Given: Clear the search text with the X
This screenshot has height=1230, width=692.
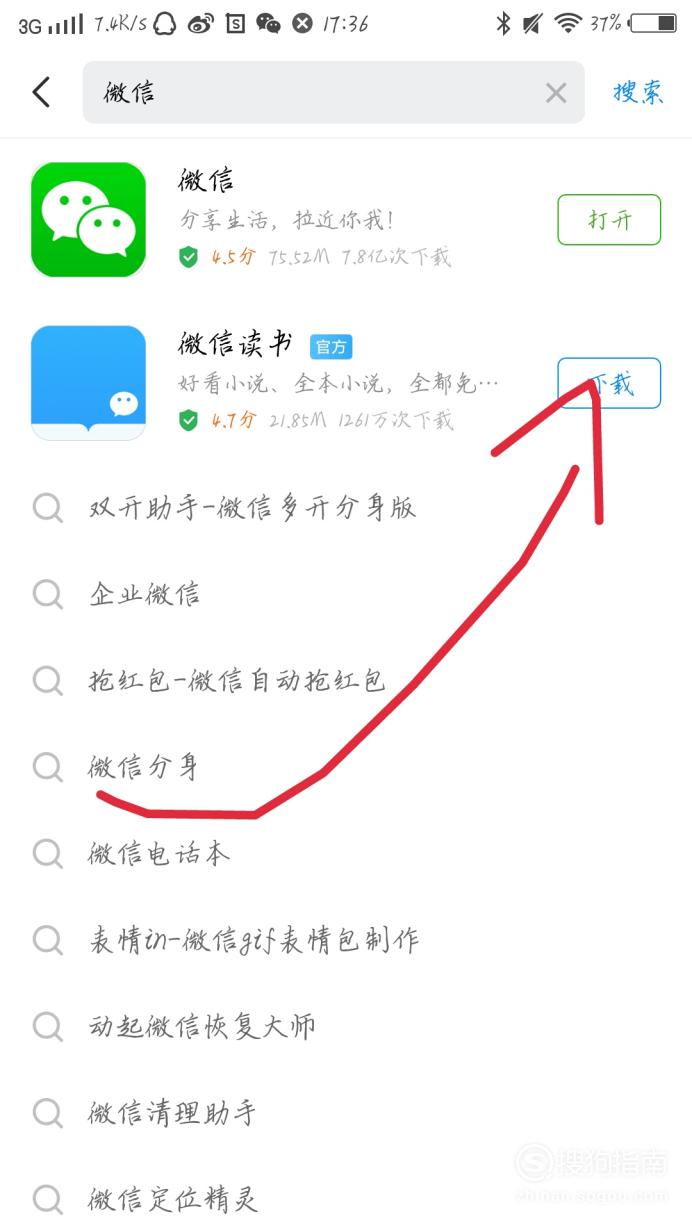Looking at the screenshot, I should [556, 93].
